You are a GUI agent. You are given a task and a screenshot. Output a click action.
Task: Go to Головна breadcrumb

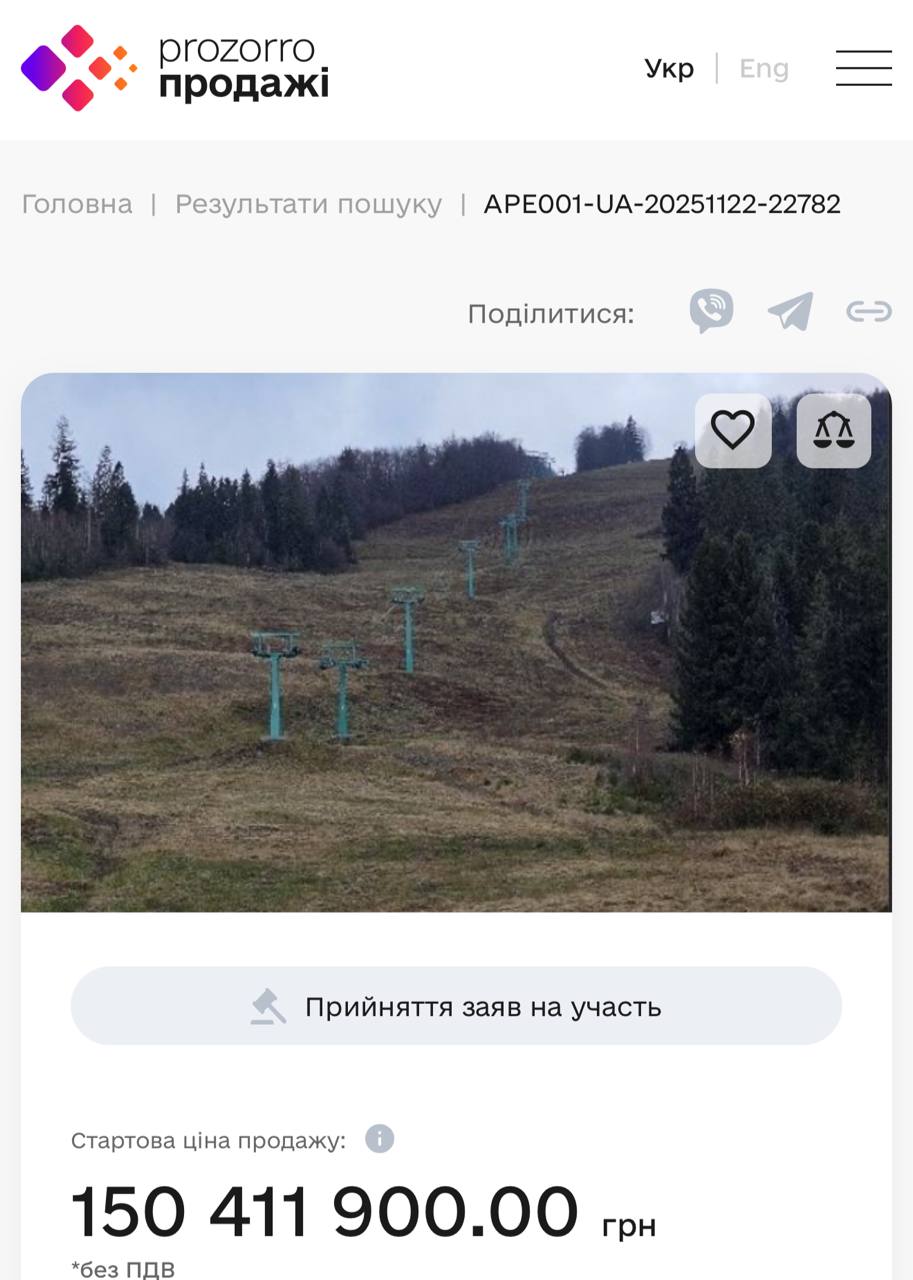[x=77, y=204]
